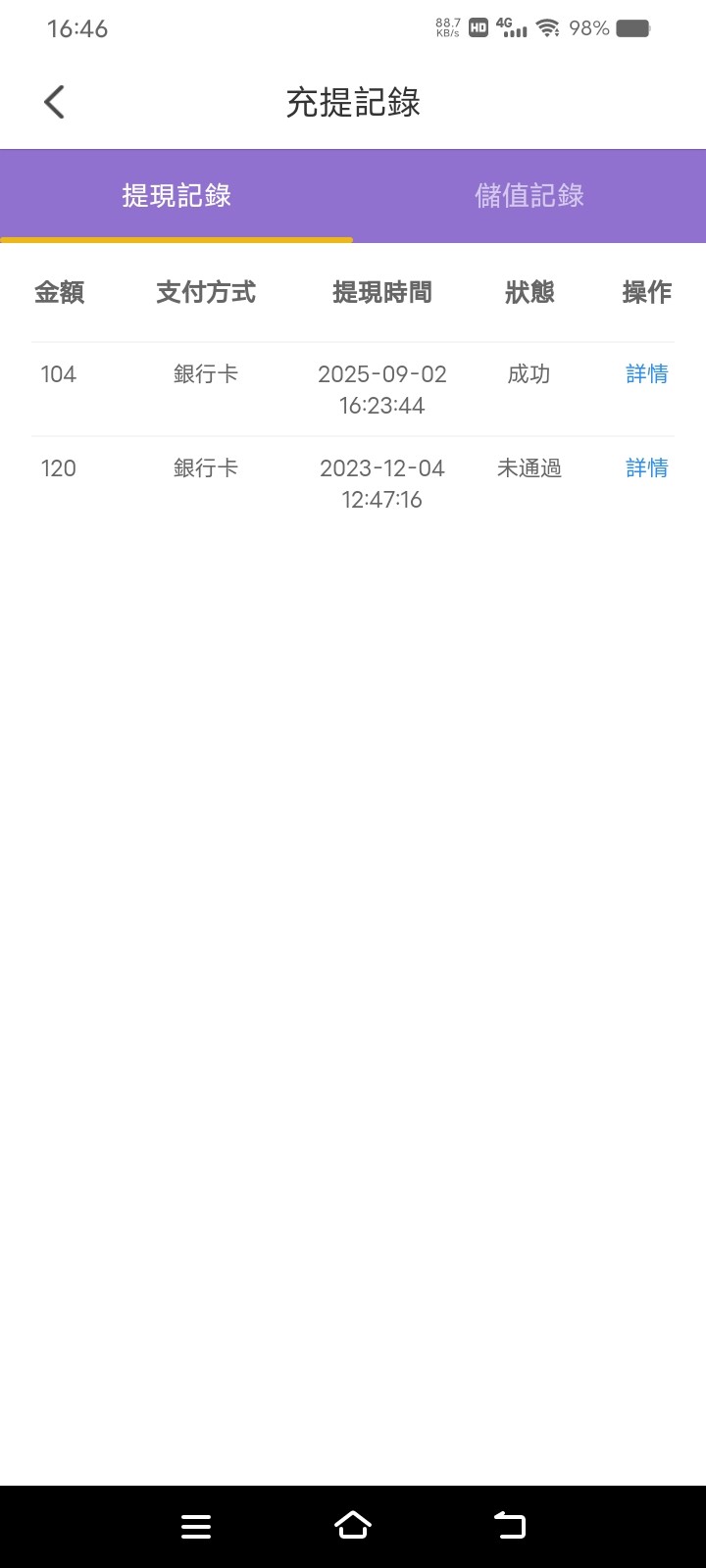Switch to the 儲值記錄 tab
Screen dimensions: 706x1568
(x=529, y=196)
